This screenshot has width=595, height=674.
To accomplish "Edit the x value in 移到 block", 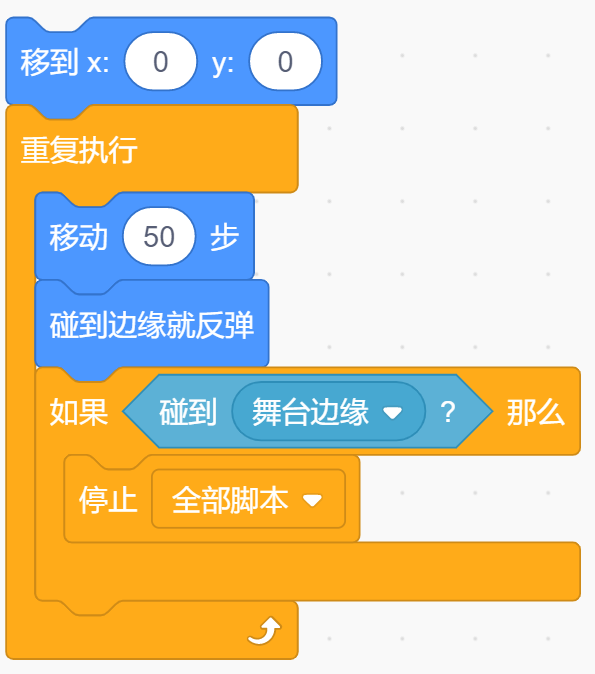I will tap(161, 61).
